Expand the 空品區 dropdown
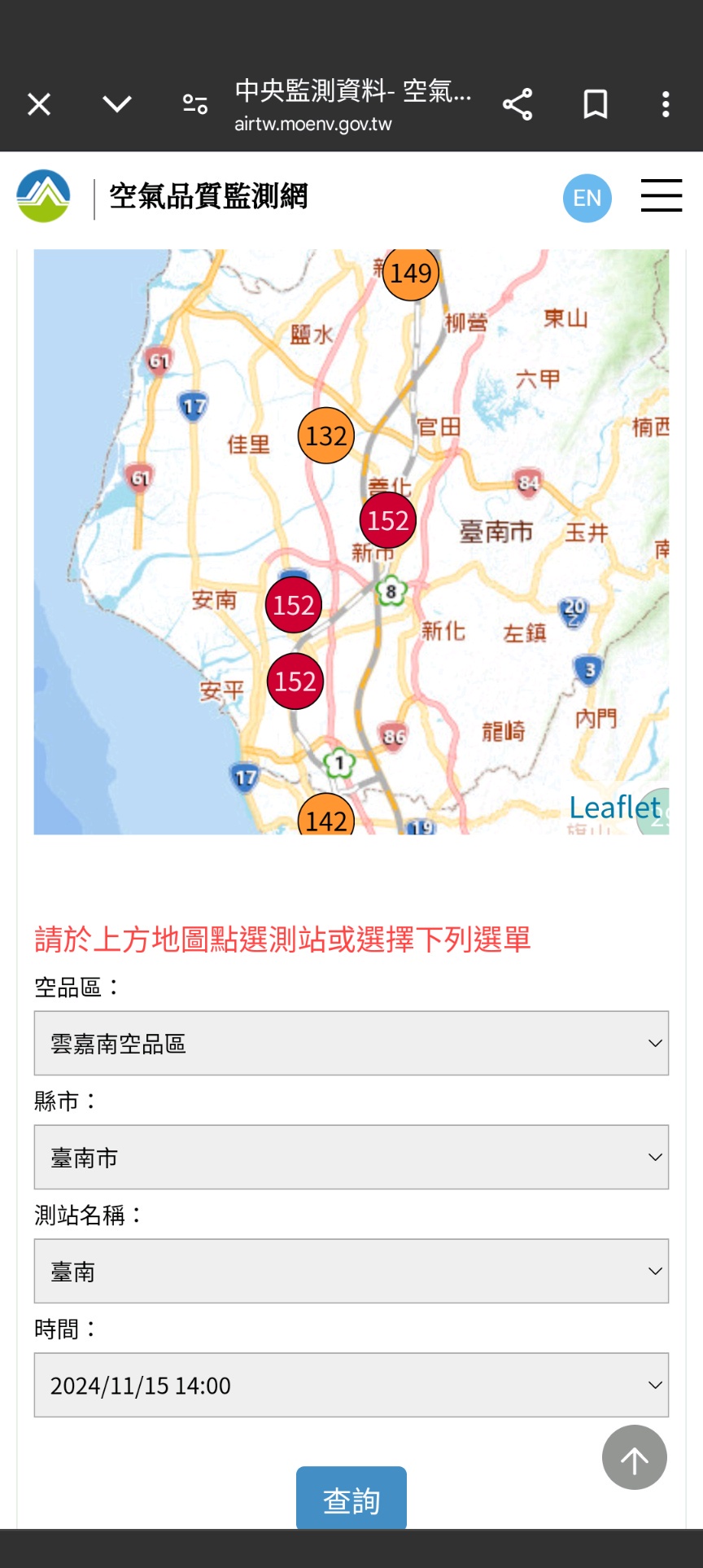Image resolution: width=703 pixels, height=1568 pixels. point(351,1043)
